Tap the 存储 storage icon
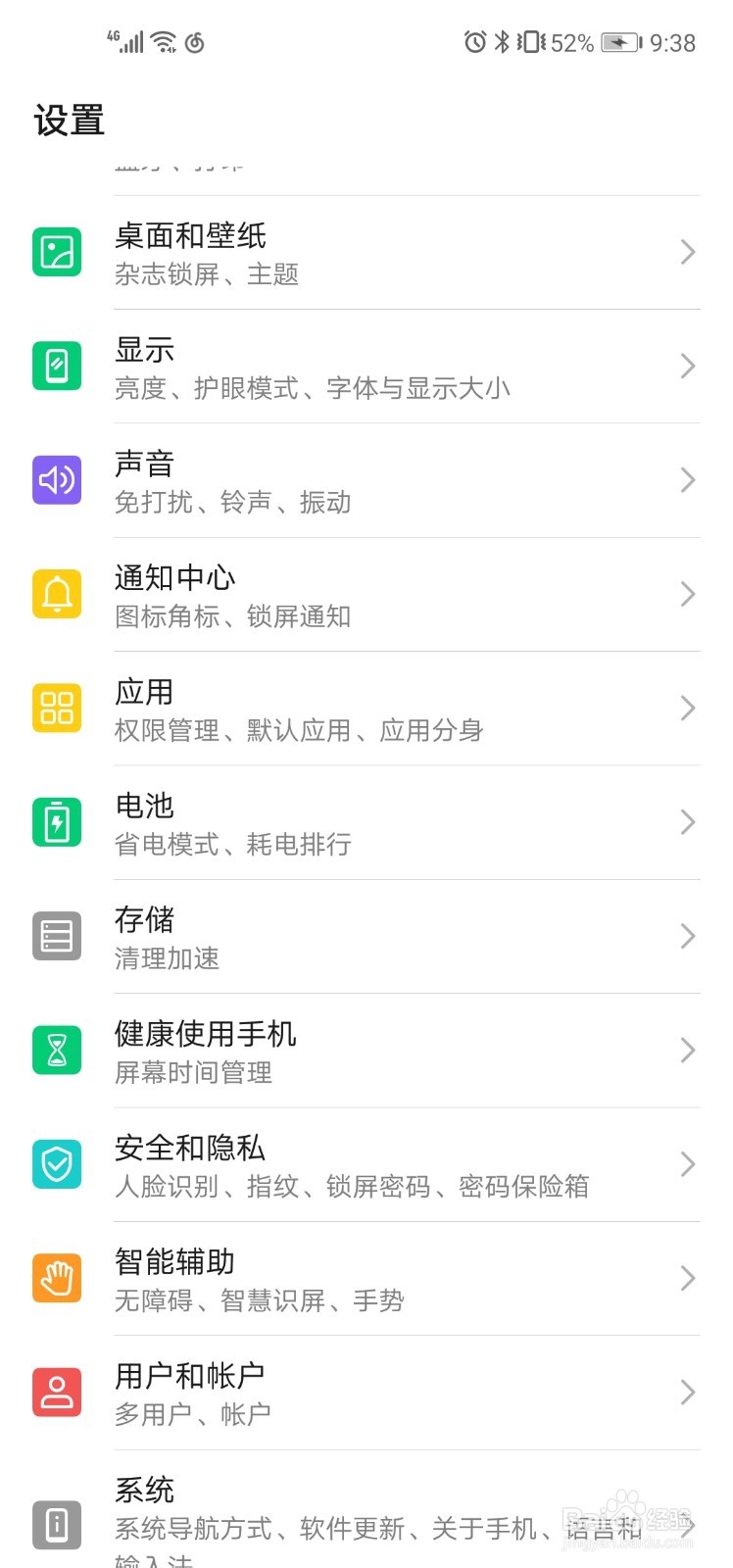 pos(57,936)
